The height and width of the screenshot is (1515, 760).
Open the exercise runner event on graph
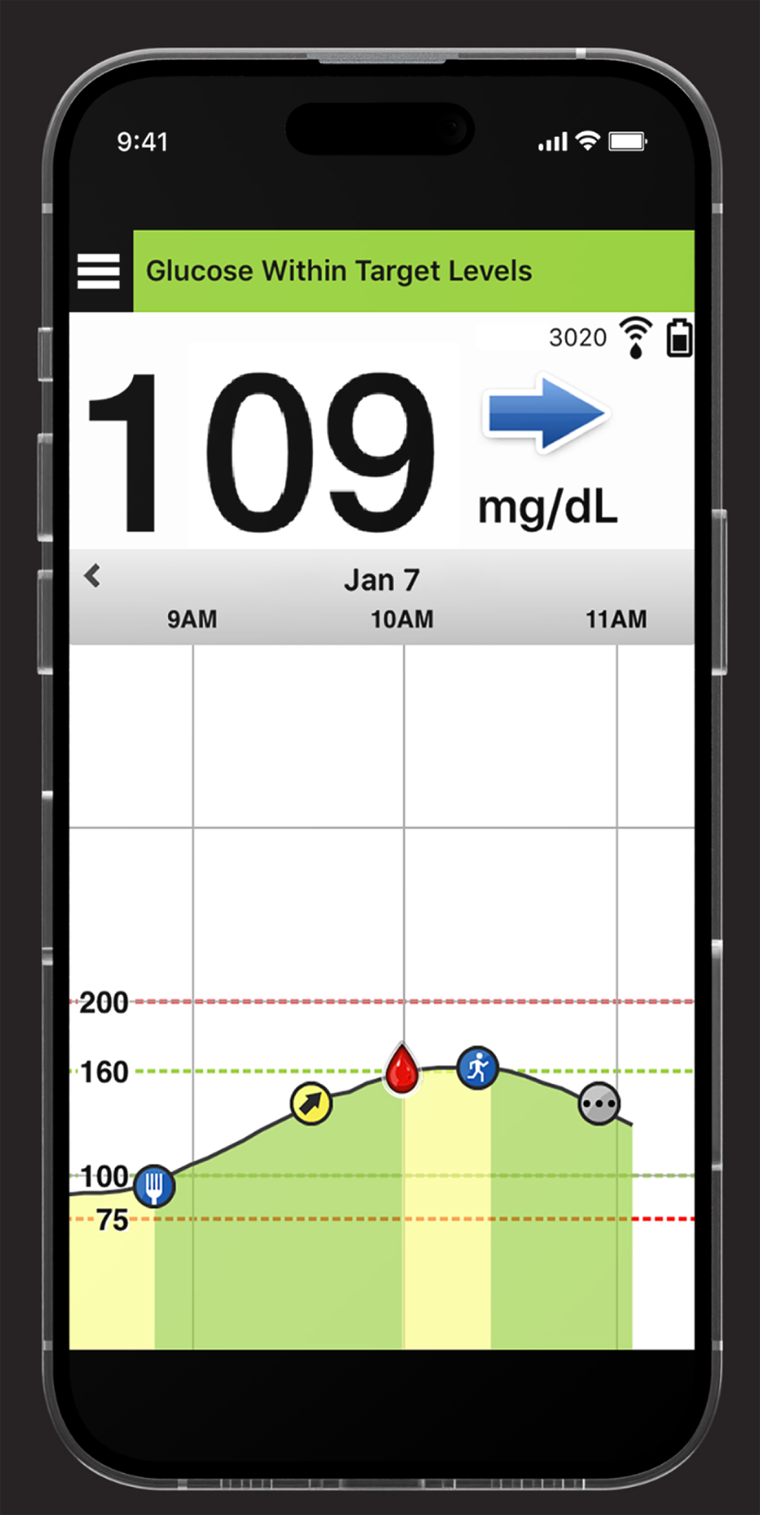[477, 1068]
